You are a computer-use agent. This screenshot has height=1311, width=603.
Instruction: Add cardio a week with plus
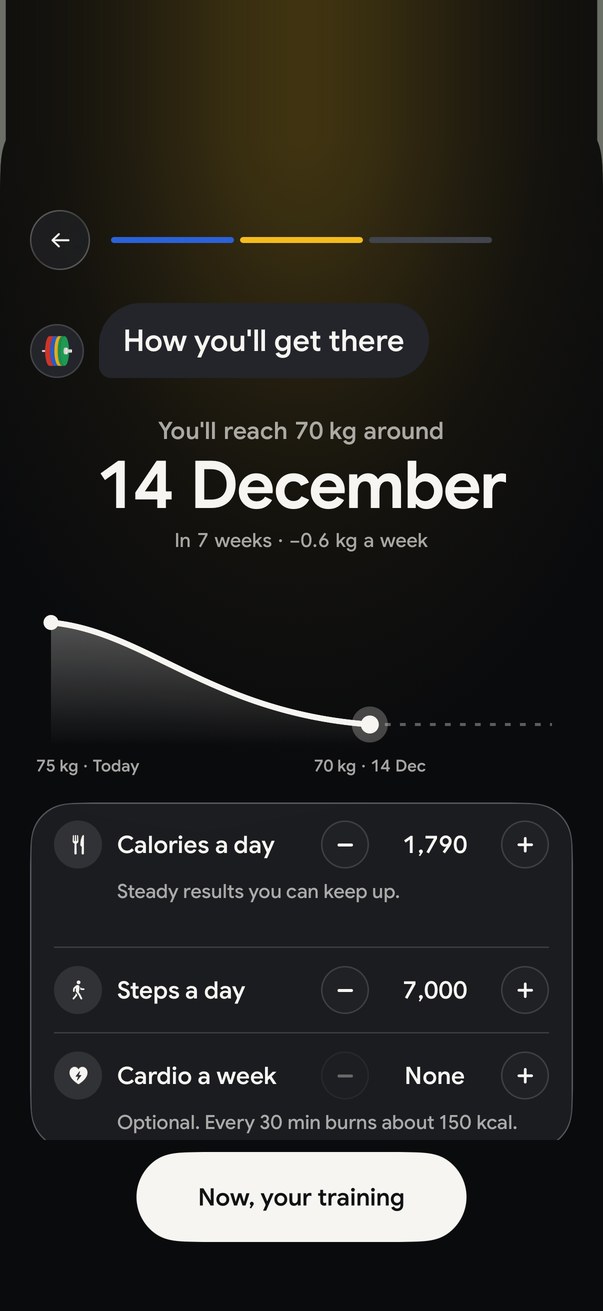(525, 1076)
